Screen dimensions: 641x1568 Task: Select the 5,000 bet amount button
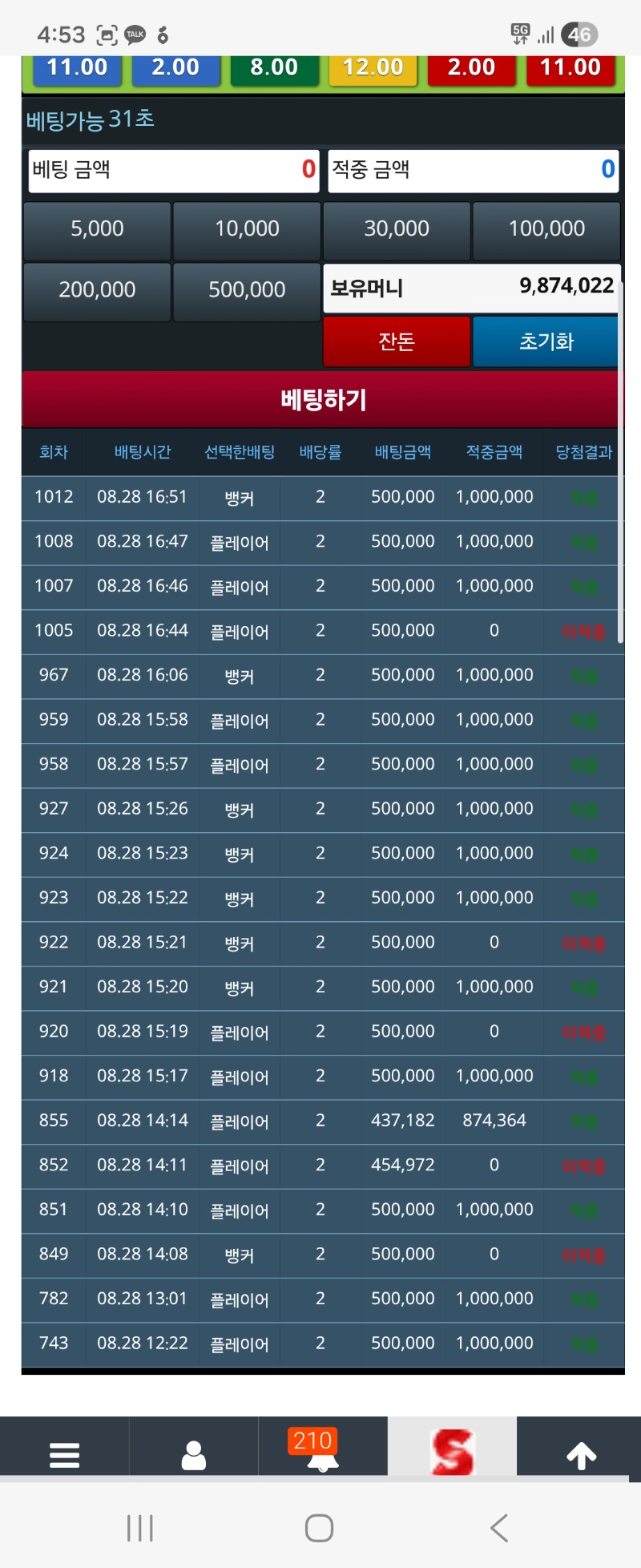coord(97,230)
